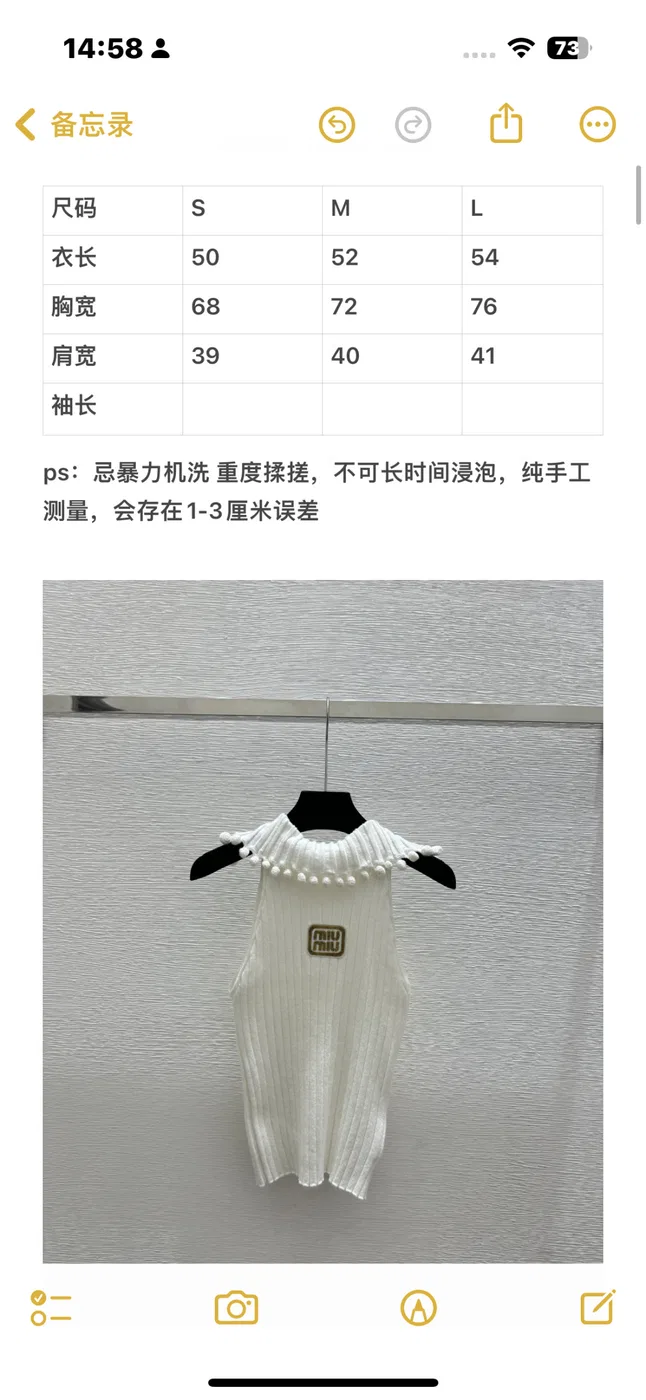The image size is (646, 1400).
Task: Open the white knit top photo
Action: point(323,921)
